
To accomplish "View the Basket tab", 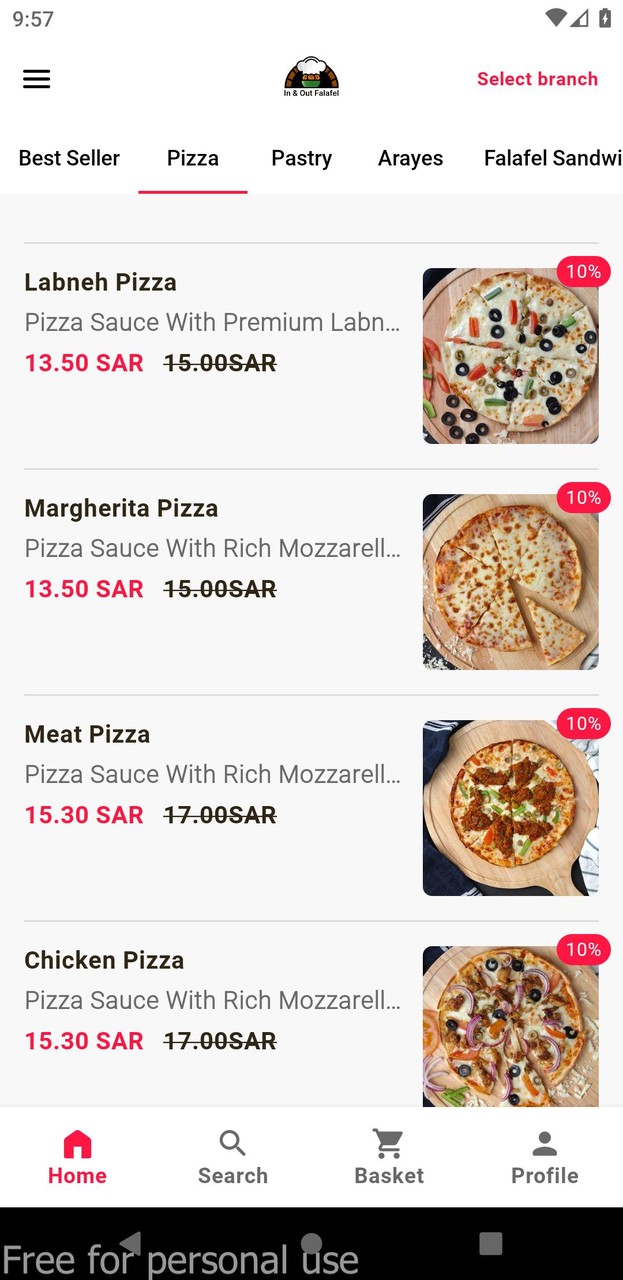I will coord(389,1158).
